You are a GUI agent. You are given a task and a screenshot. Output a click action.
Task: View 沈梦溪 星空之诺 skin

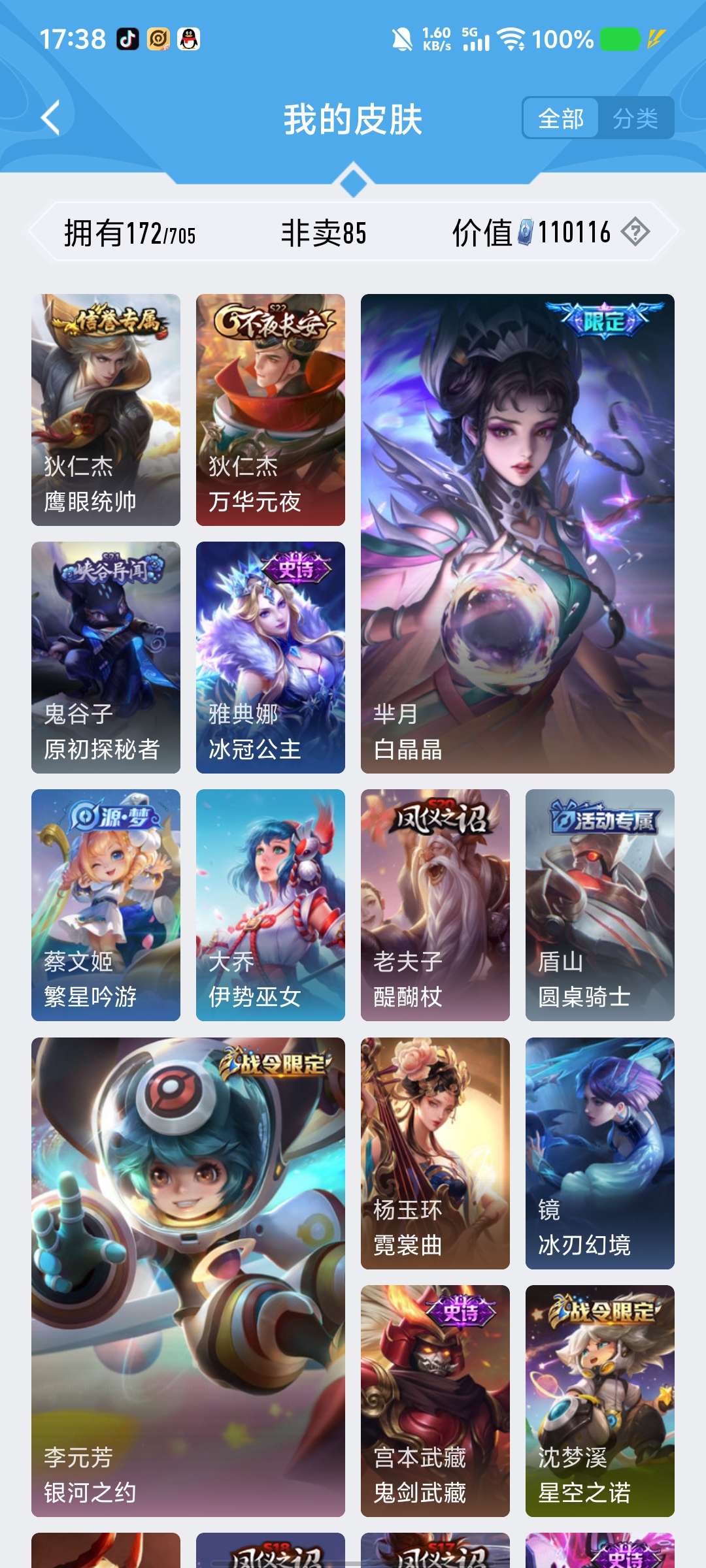[600, 1401]
